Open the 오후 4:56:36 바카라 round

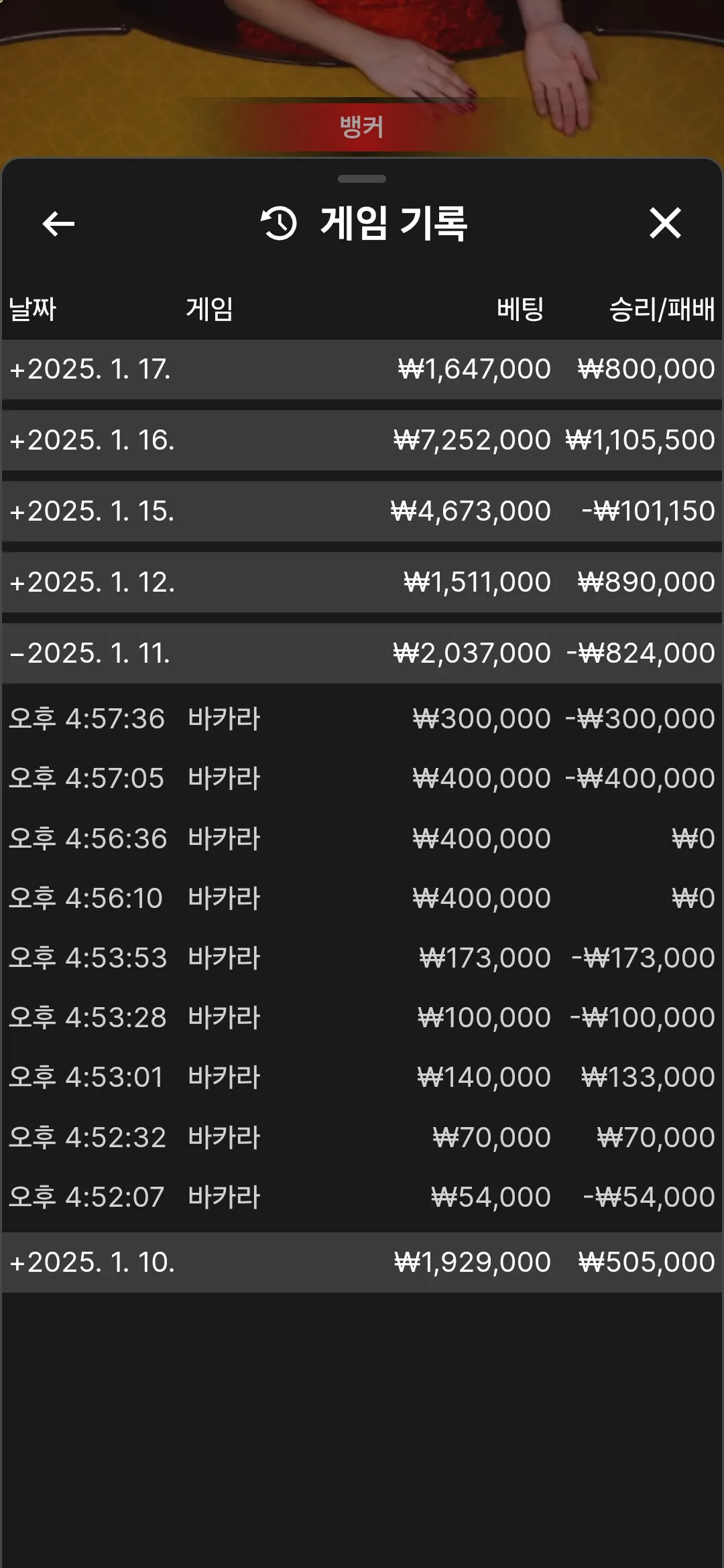(362, 839)
